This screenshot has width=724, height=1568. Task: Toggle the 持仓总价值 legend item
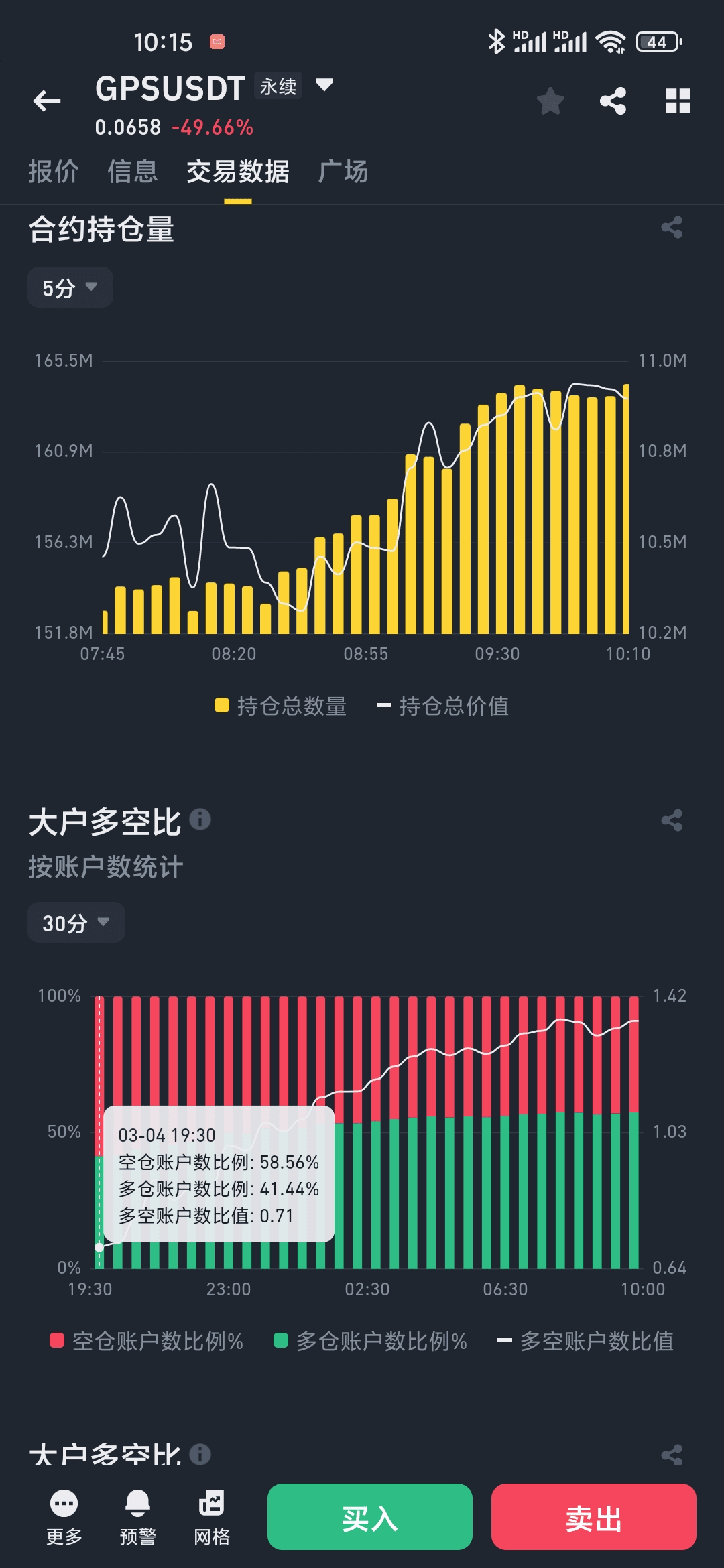(443, 706)
